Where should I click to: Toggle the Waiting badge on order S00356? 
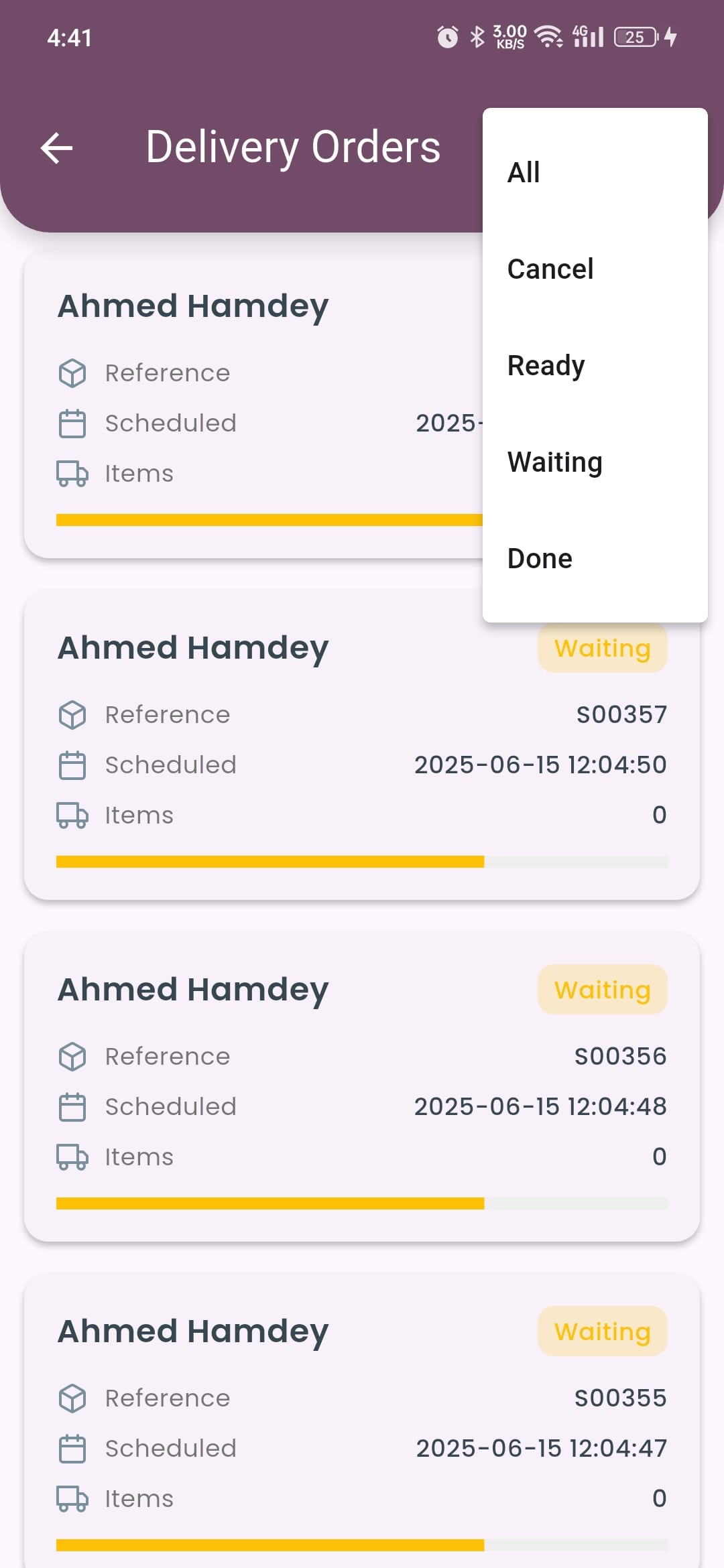tap(601, 989)
